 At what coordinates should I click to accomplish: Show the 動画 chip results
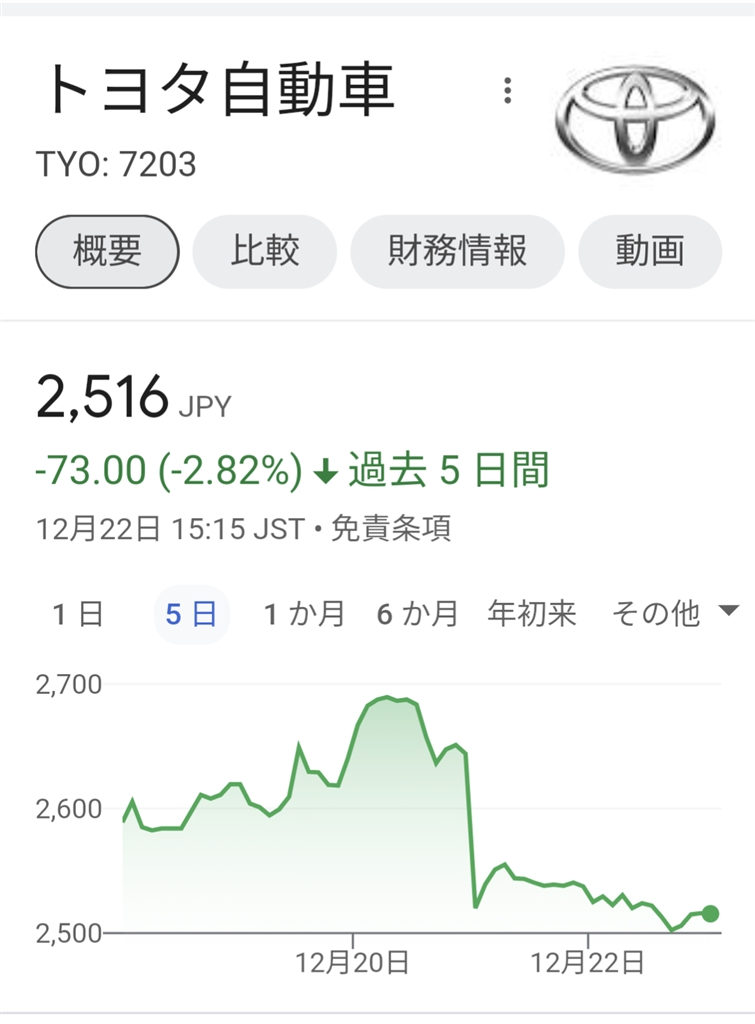click(649, 251)
